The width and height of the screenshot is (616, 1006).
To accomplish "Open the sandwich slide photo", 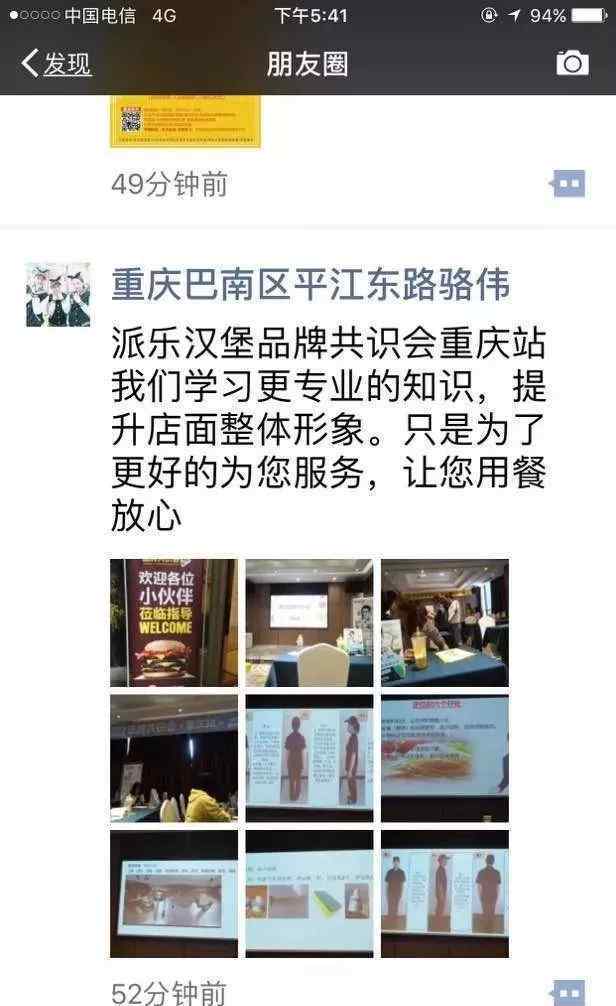I will [445, 758].
